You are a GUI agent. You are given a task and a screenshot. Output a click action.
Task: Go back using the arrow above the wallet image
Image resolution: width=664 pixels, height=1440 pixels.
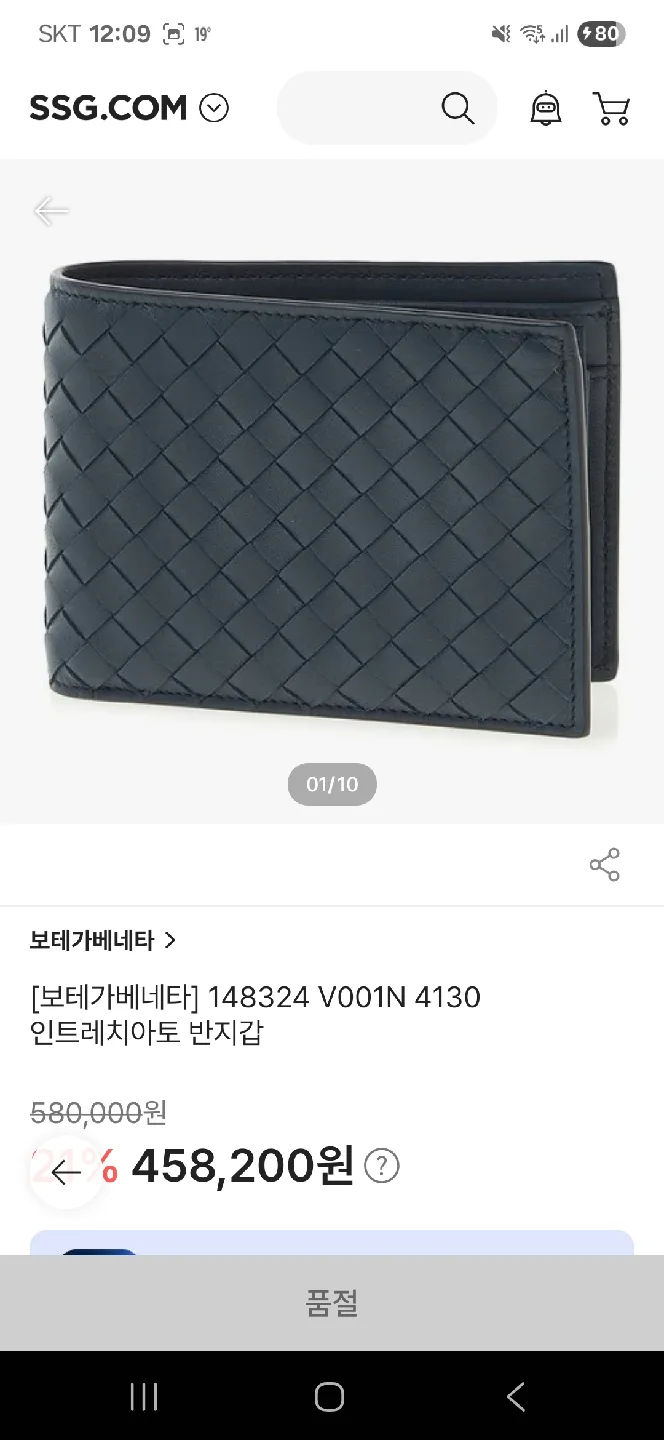(x=51, y=211)
